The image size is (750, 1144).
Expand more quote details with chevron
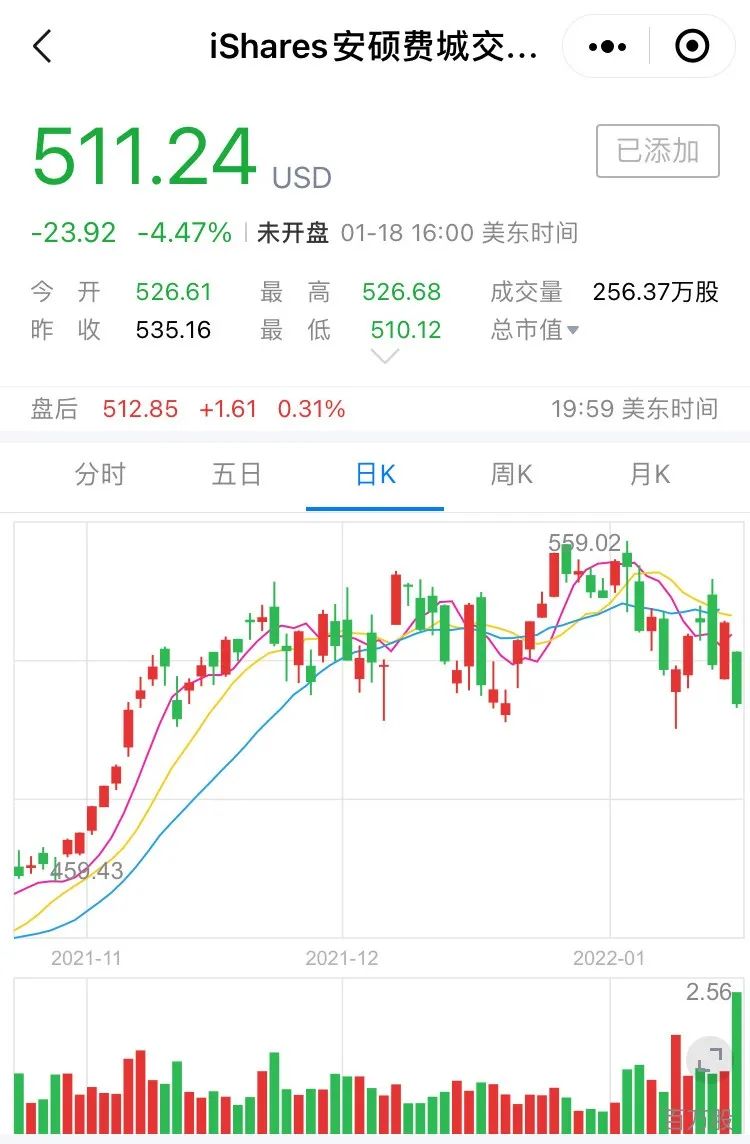click(384, 356)
